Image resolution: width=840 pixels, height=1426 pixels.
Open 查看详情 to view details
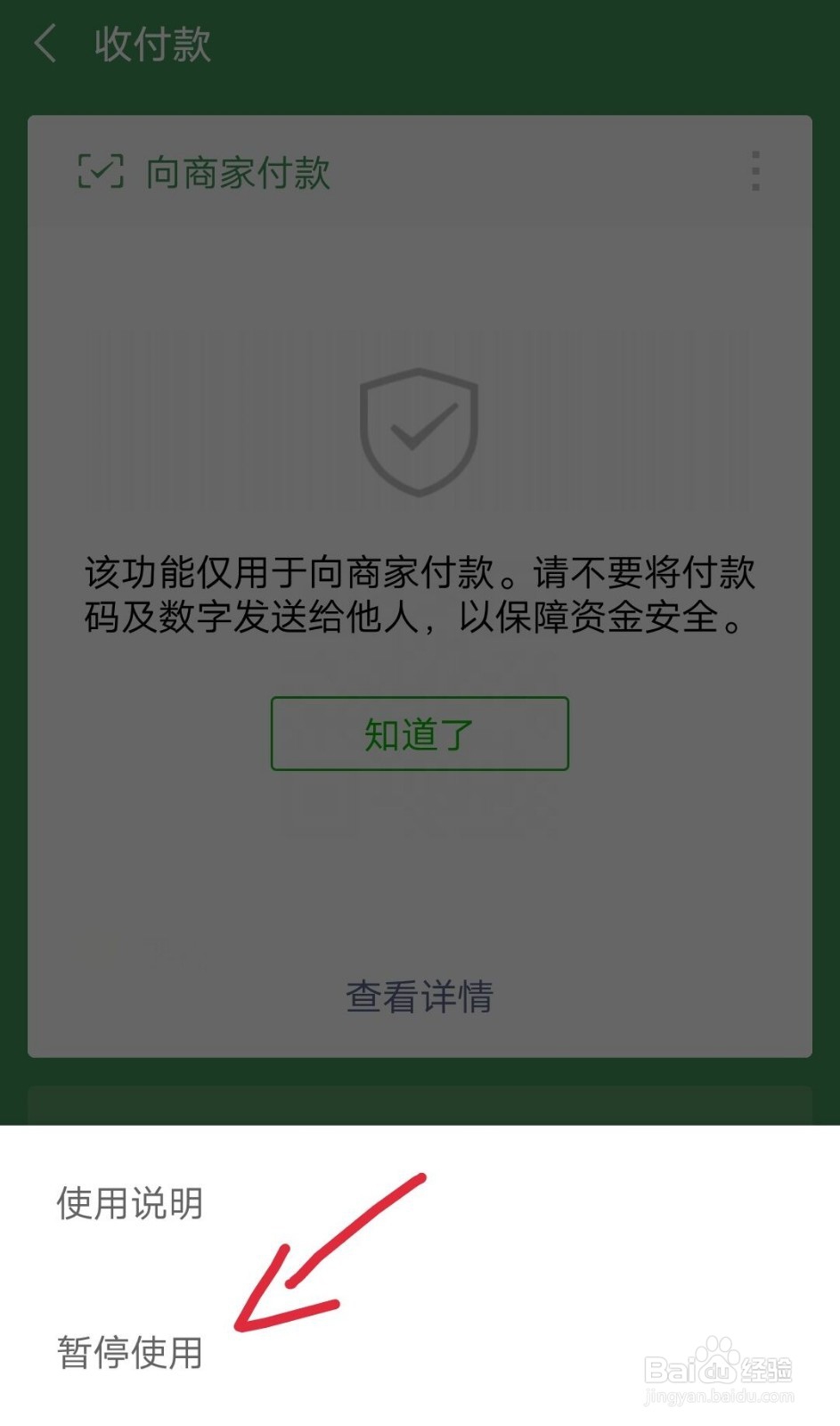(x=419, y=997)
